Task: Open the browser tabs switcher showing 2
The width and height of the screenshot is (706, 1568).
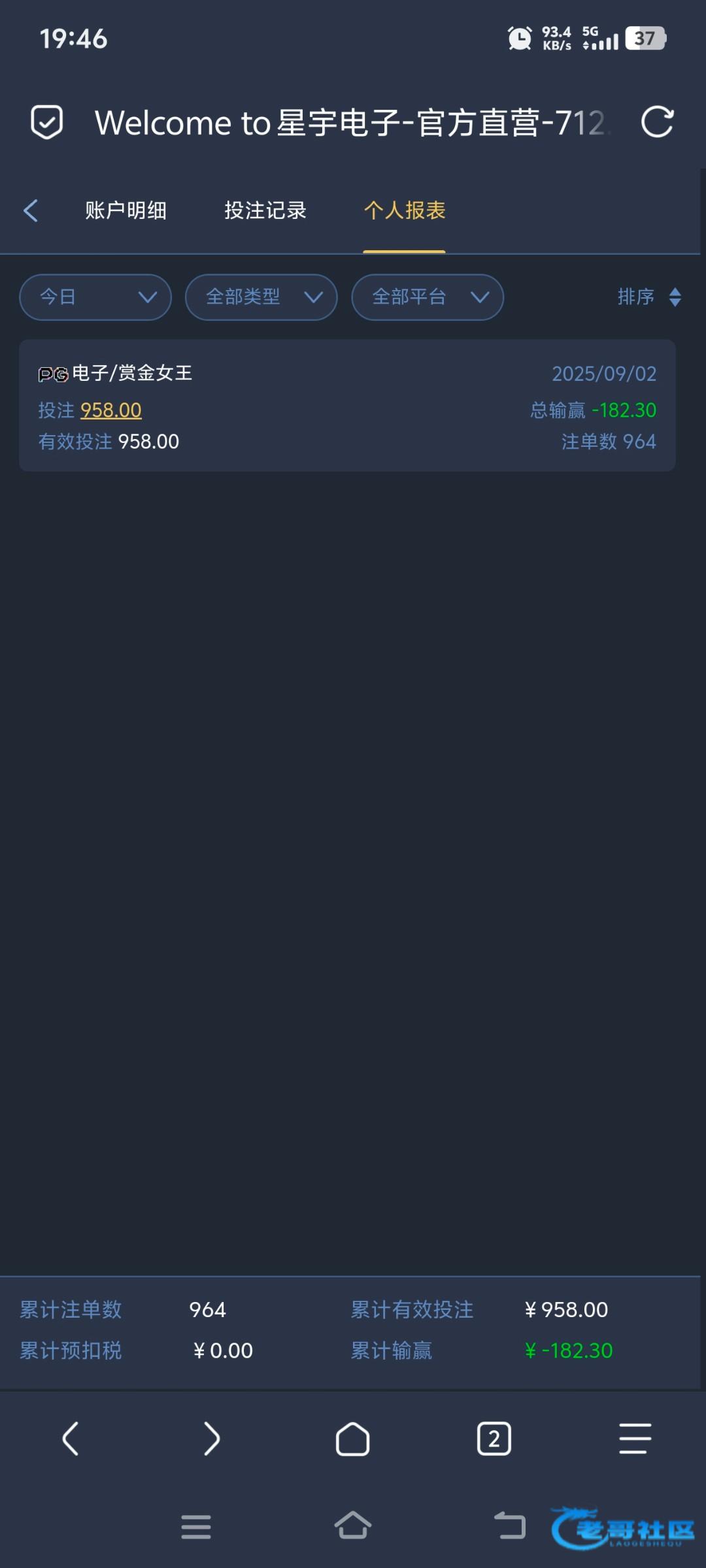Action: coord(494,1439)
